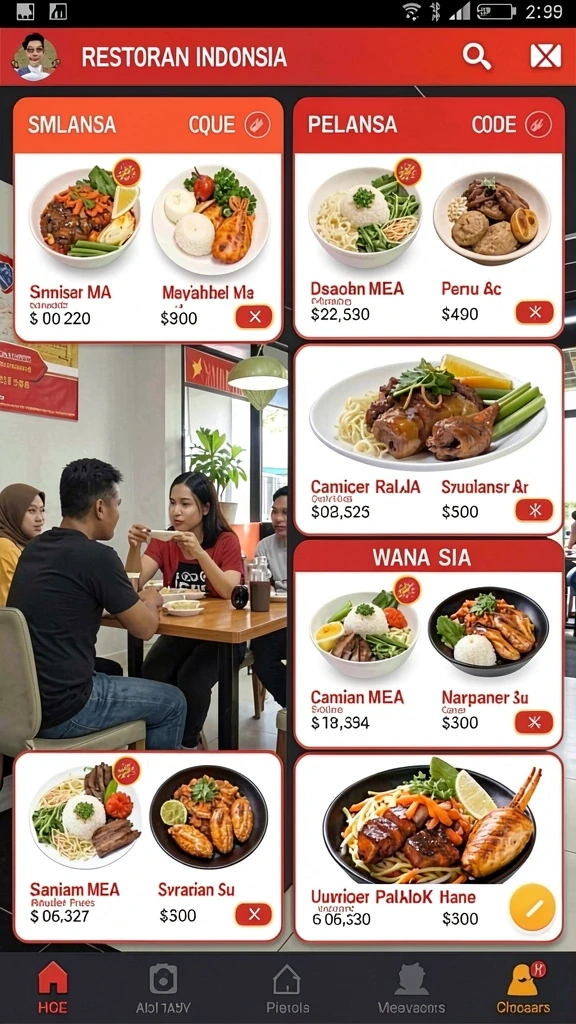Tap the round icon beside CODE

click(538, 124)
